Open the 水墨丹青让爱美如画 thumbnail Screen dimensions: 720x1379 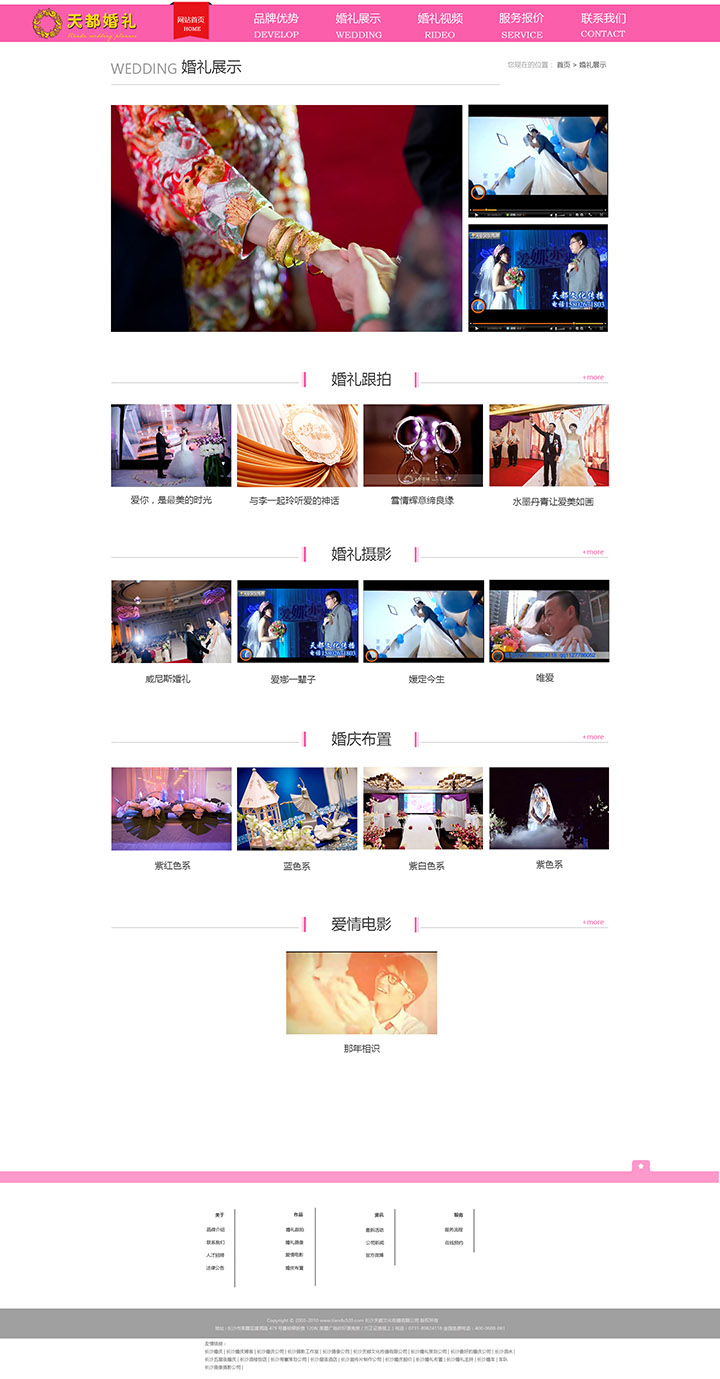(549, 446)
